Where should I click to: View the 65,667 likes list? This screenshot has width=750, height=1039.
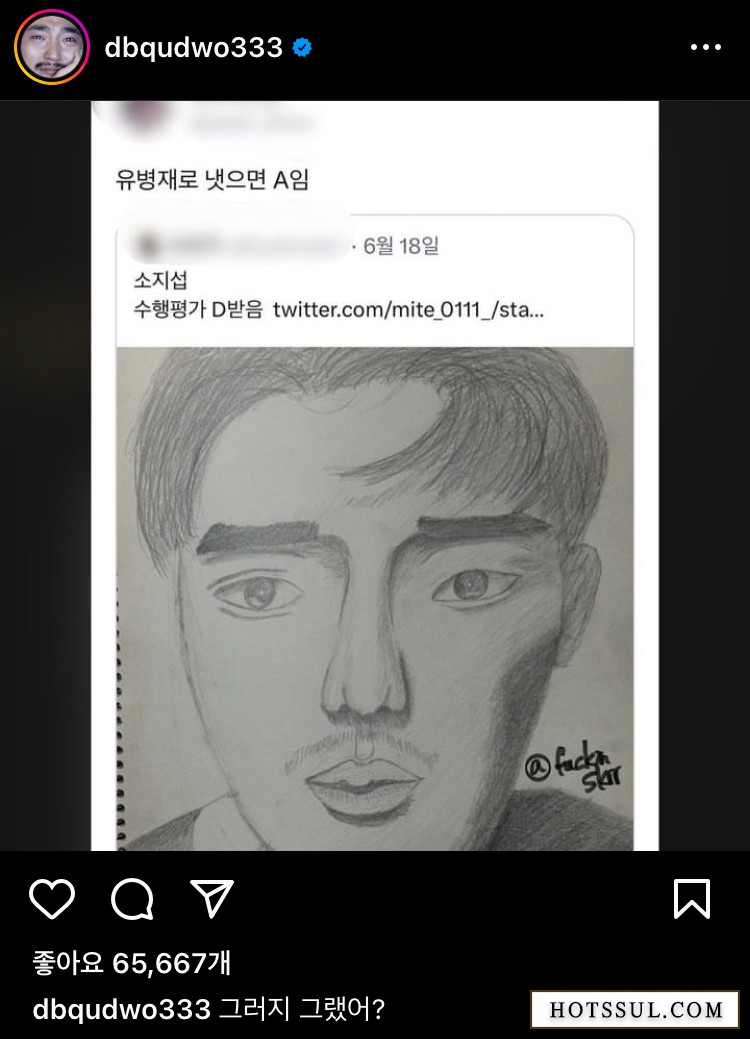tap(131, 963)
